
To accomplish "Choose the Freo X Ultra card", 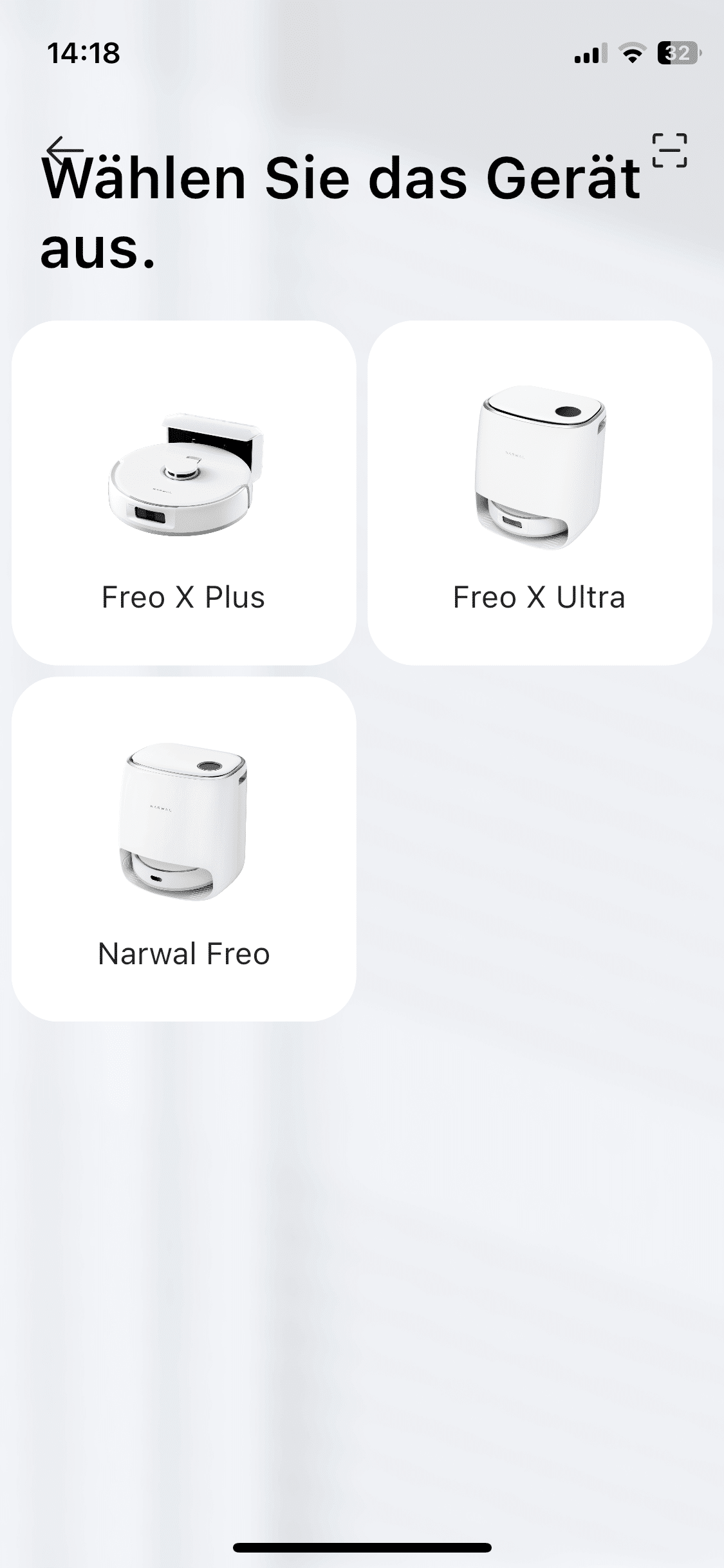I will point(539,492).
